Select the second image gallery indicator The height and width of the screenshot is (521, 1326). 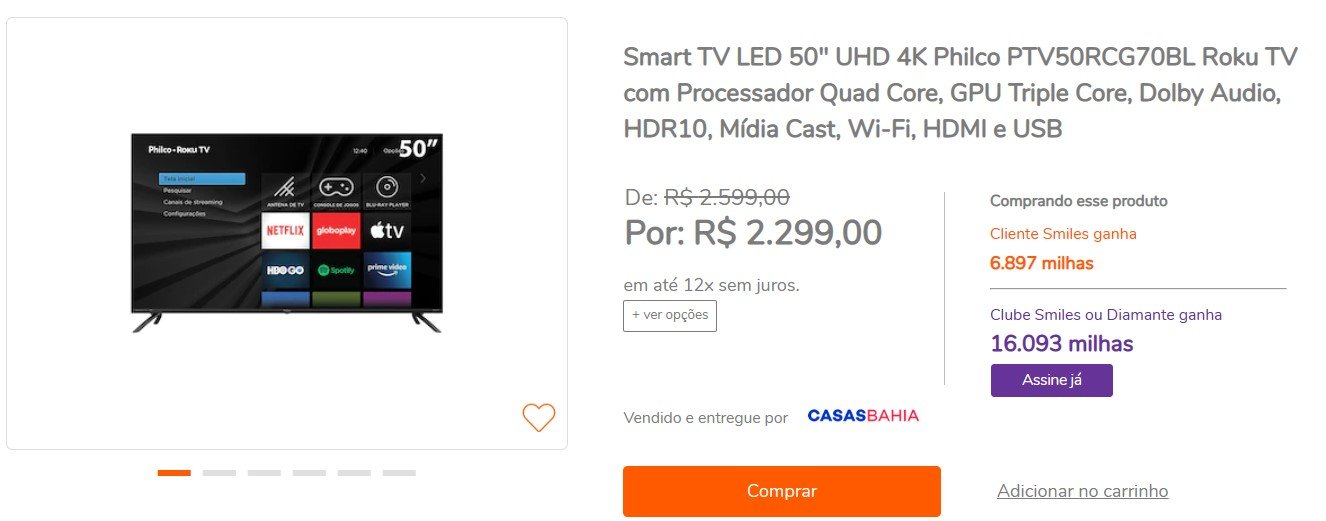(219, 472)
